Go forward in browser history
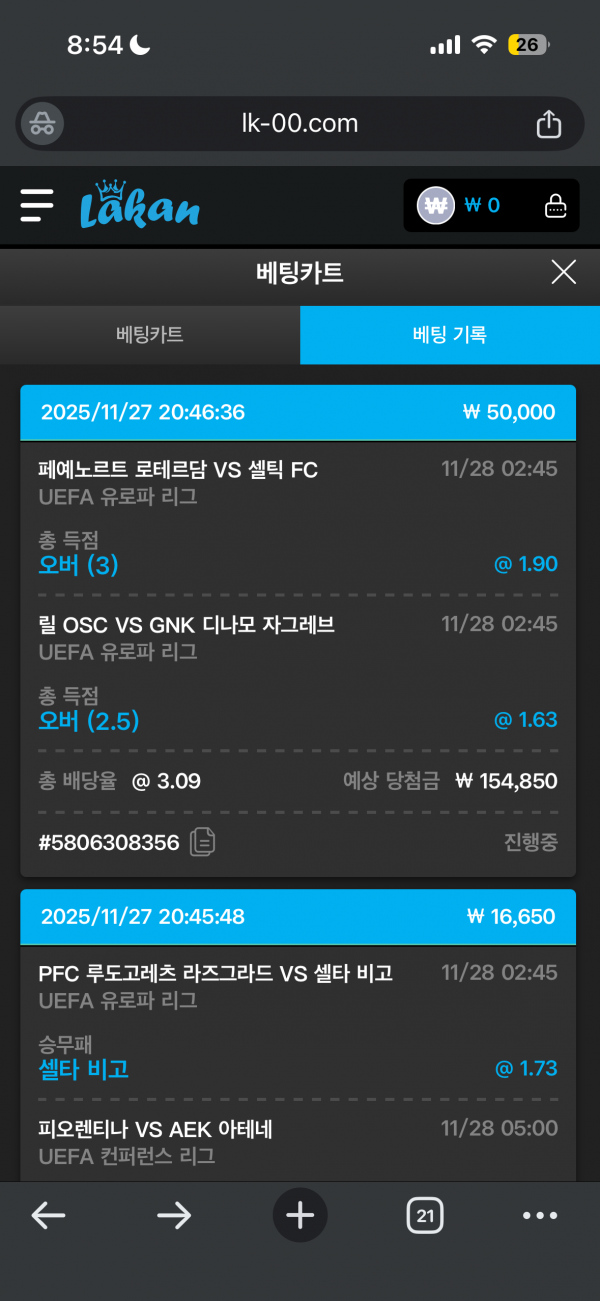 [174, 1215]
